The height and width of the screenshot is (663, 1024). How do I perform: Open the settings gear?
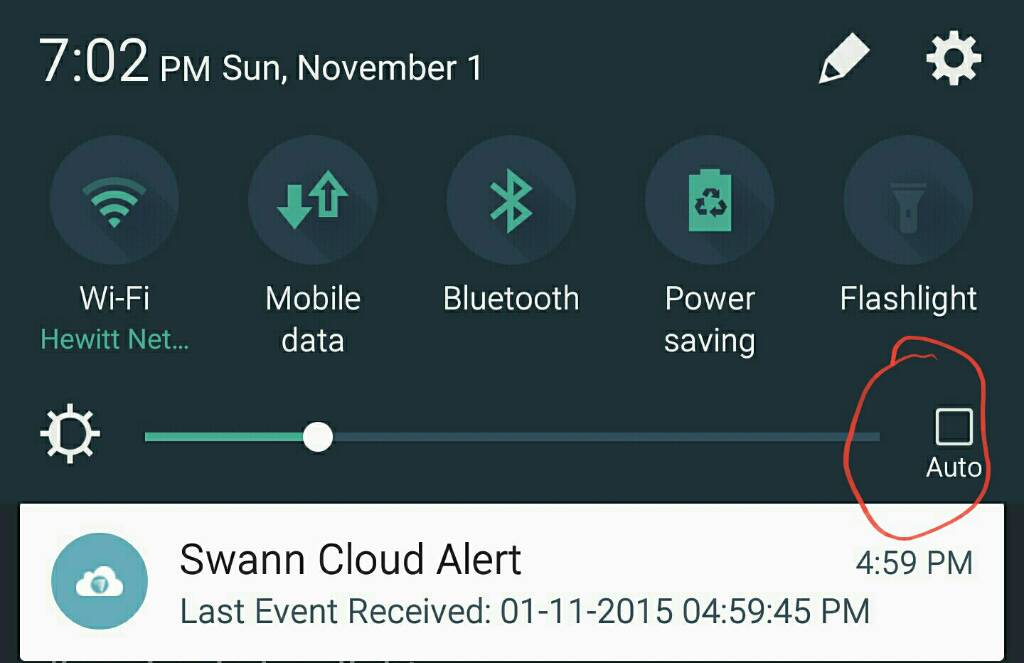point(952,60)
